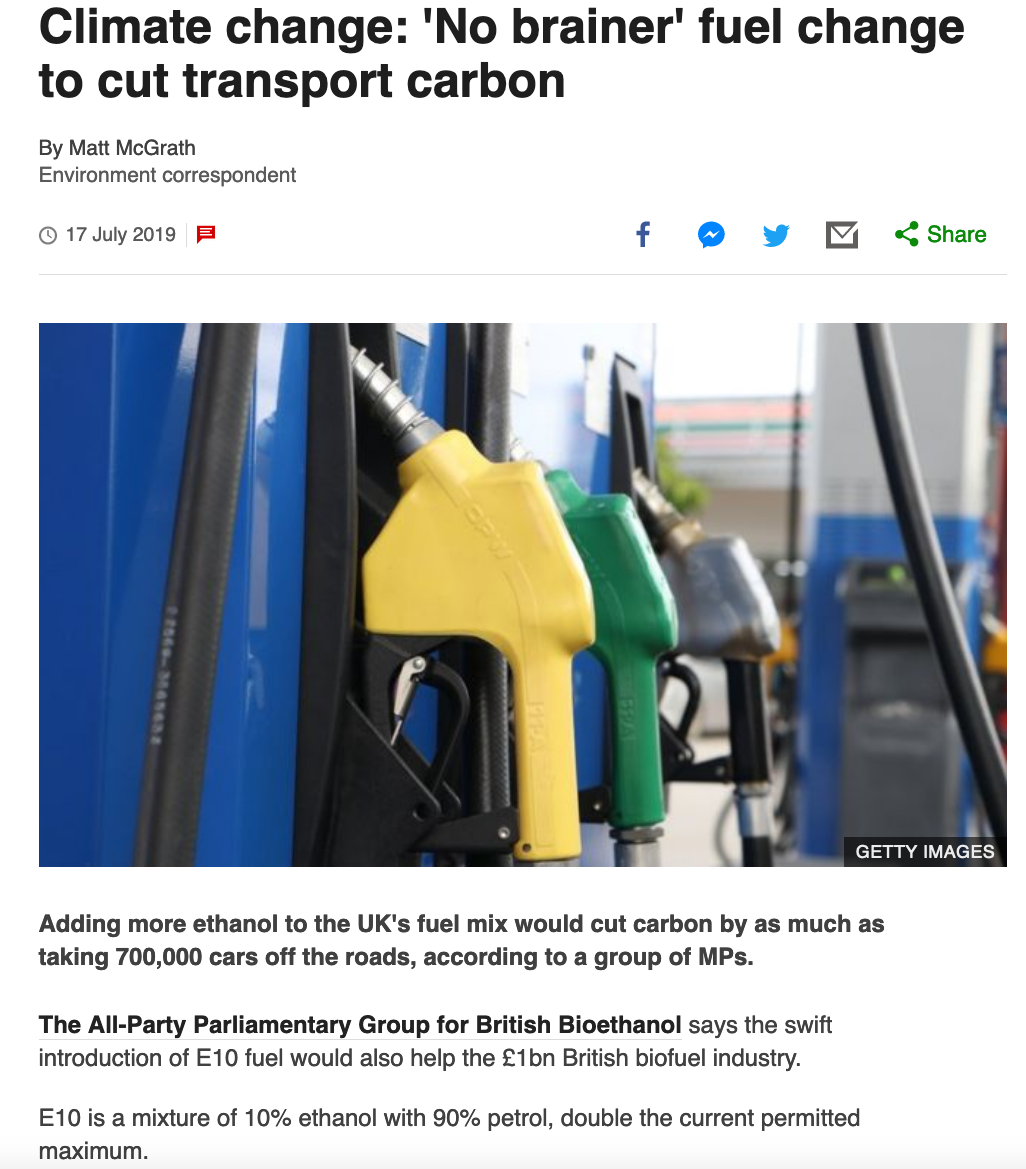Share article via Messenger

711,235
